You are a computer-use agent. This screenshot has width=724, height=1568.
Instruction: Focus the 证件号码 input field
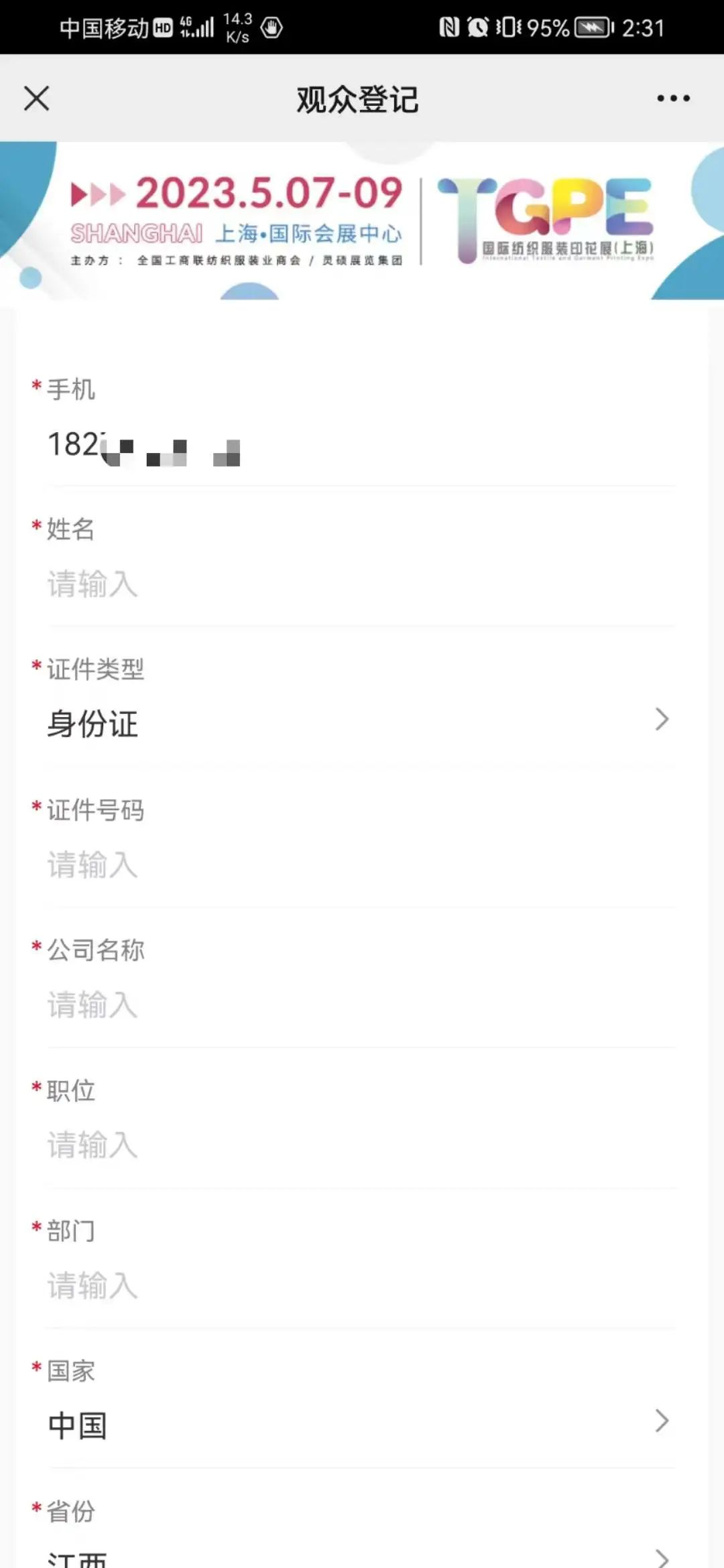(x=362, y=865)
